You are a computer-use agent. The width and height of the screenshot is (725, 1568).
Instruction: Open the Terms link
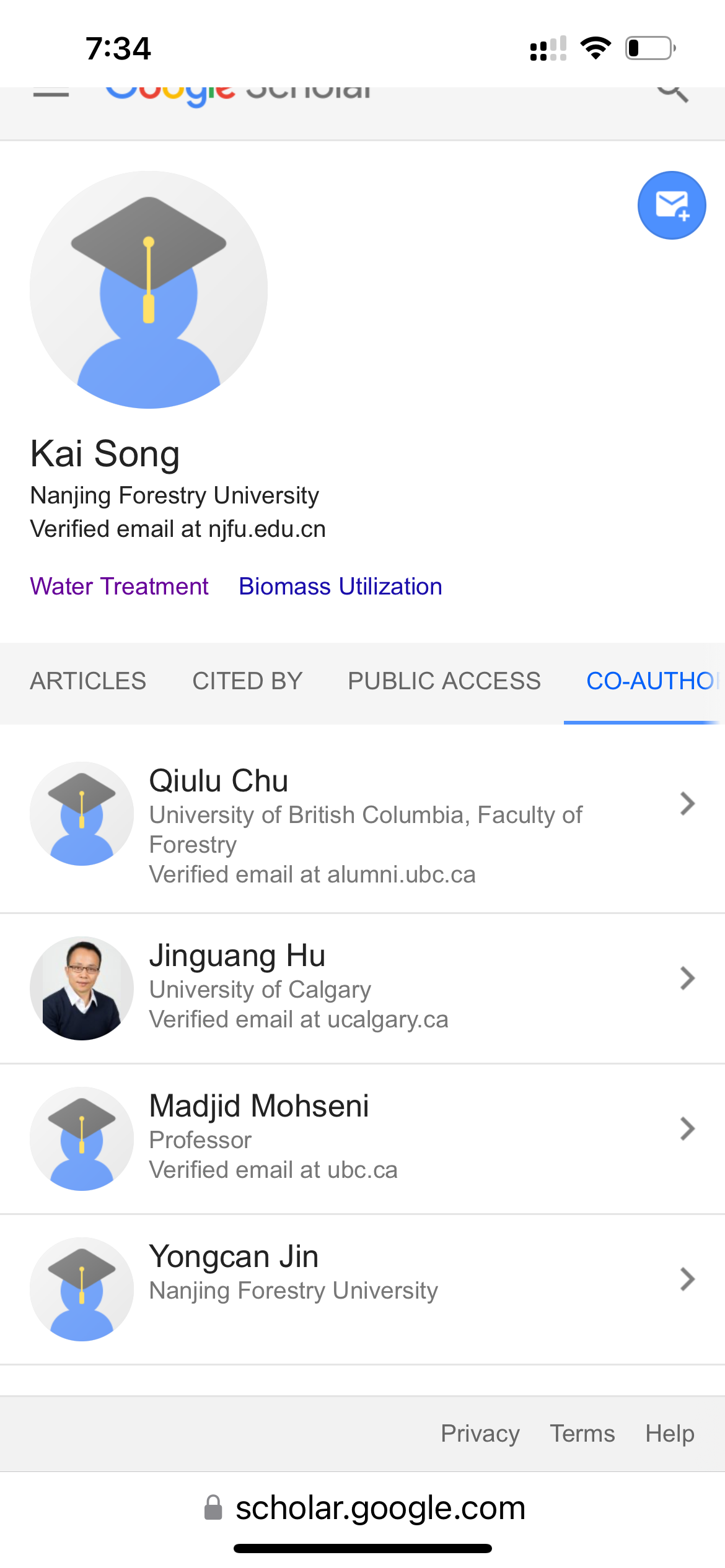pyautogui.click(x=582, y=1434)
